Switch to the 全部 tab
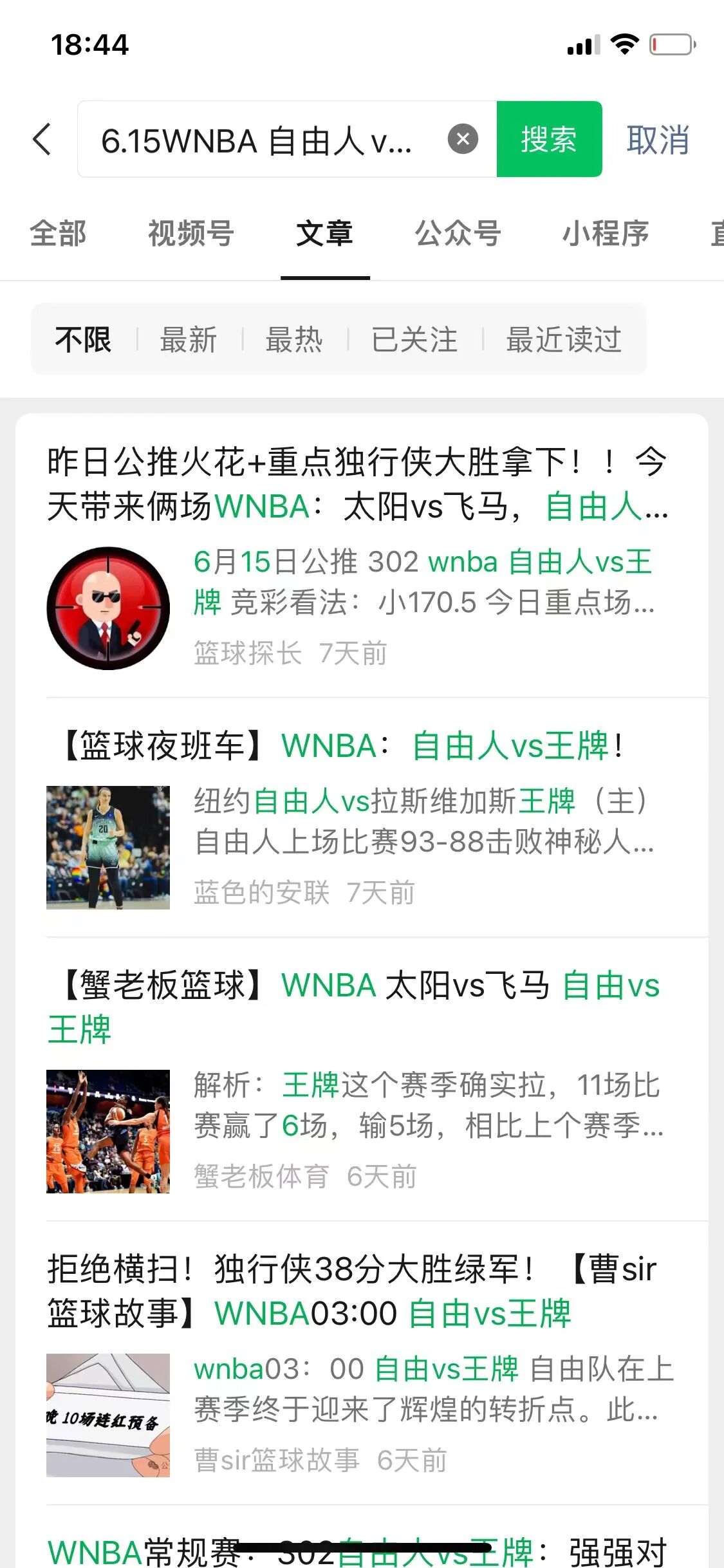The image size is (724, 1568). [58, 233]
